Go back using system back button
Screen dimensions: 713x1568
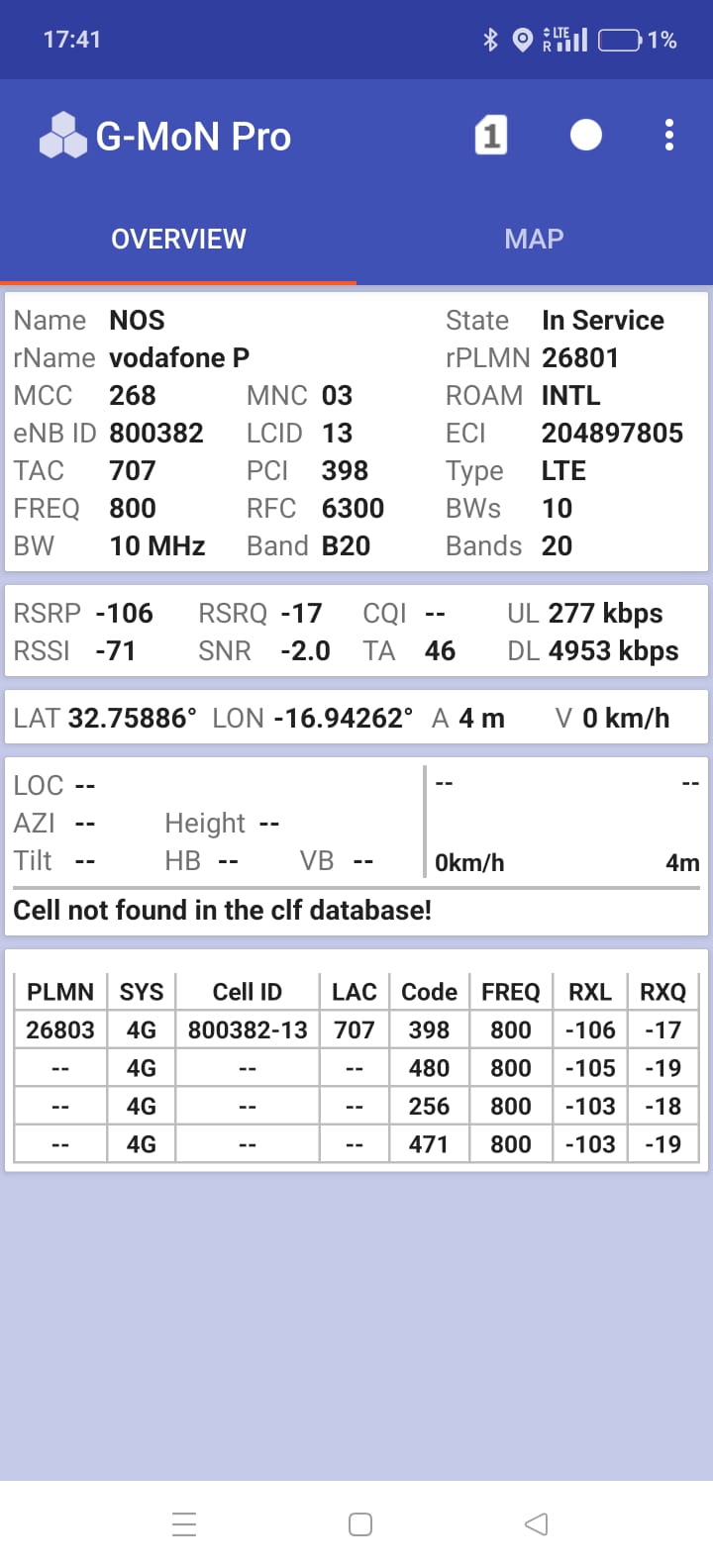(536, 1523)
